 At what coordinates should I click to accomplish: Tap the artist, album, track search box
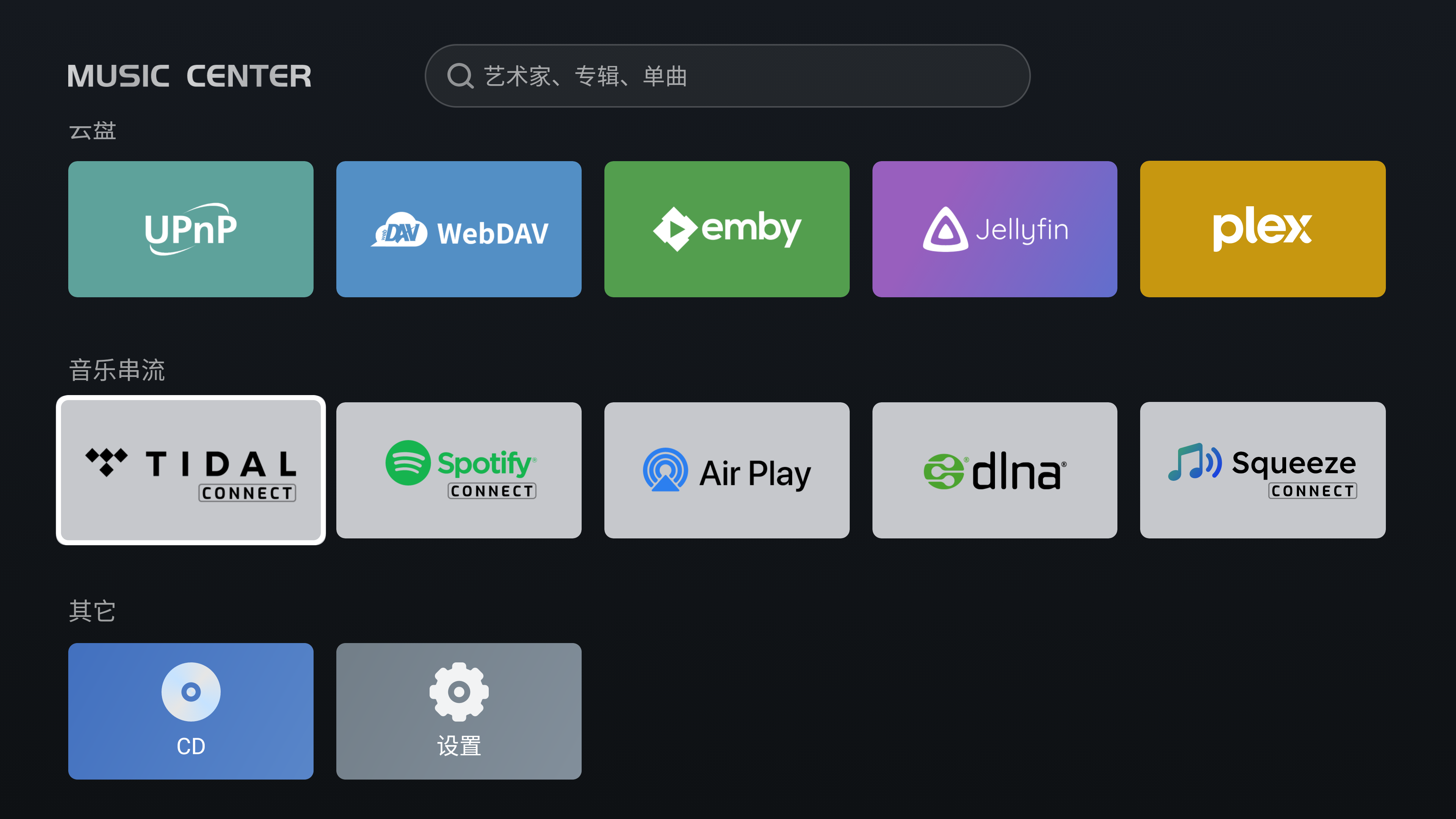pos(727,76)
